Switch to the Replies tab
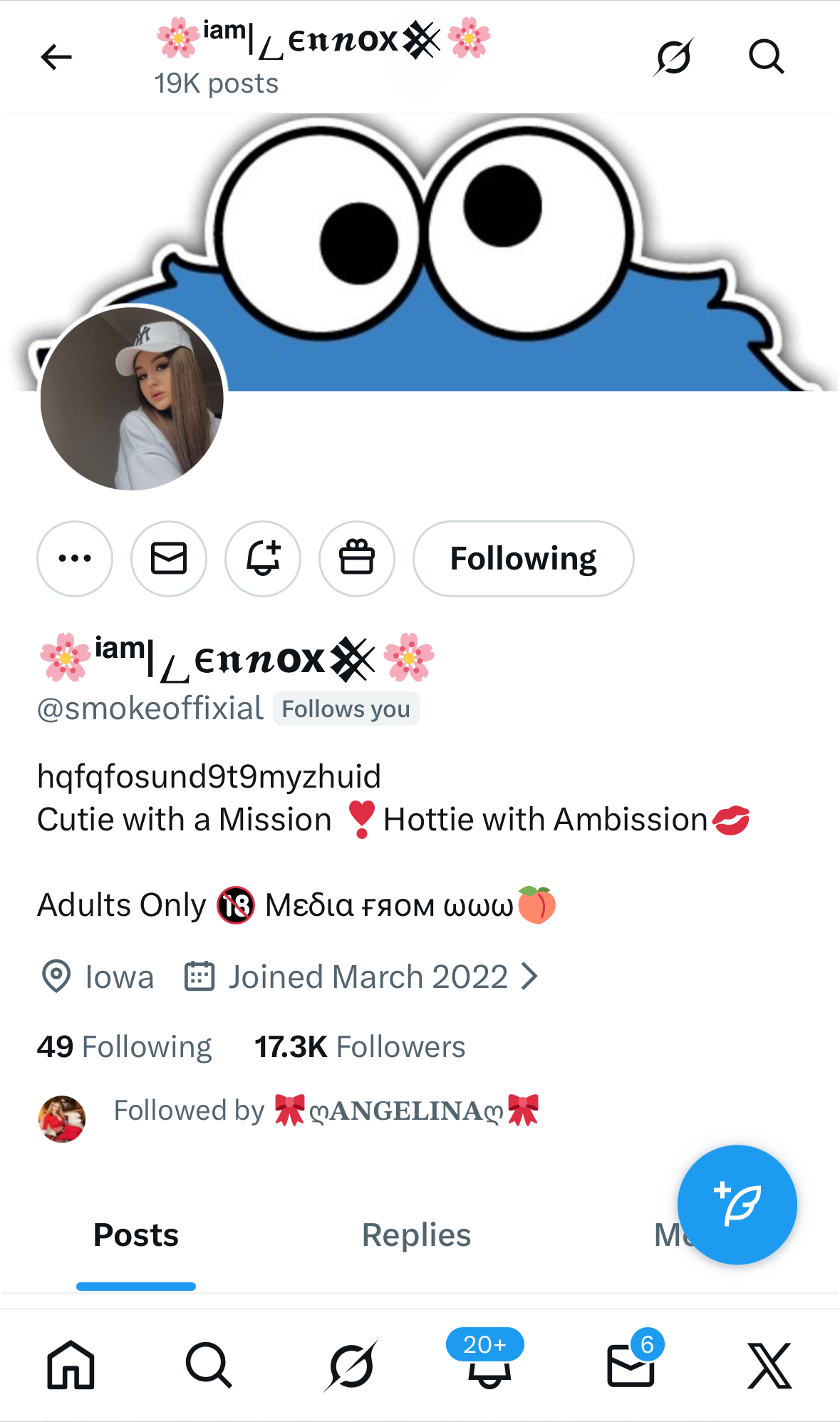The width and height of the screenshot is (840, 1422). pos(416,1235)
